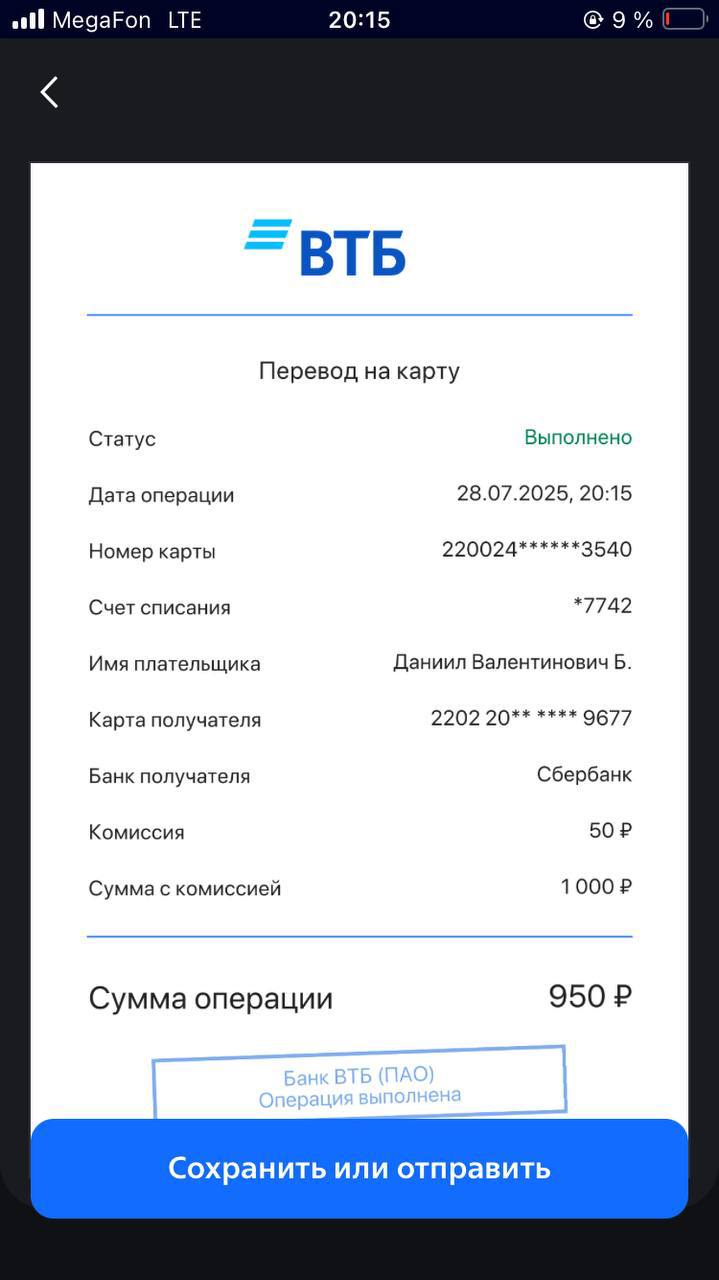This screenshot has height=1280, width=719.
Task: Go back using the top-left arrow
Action: click(49, 92)
